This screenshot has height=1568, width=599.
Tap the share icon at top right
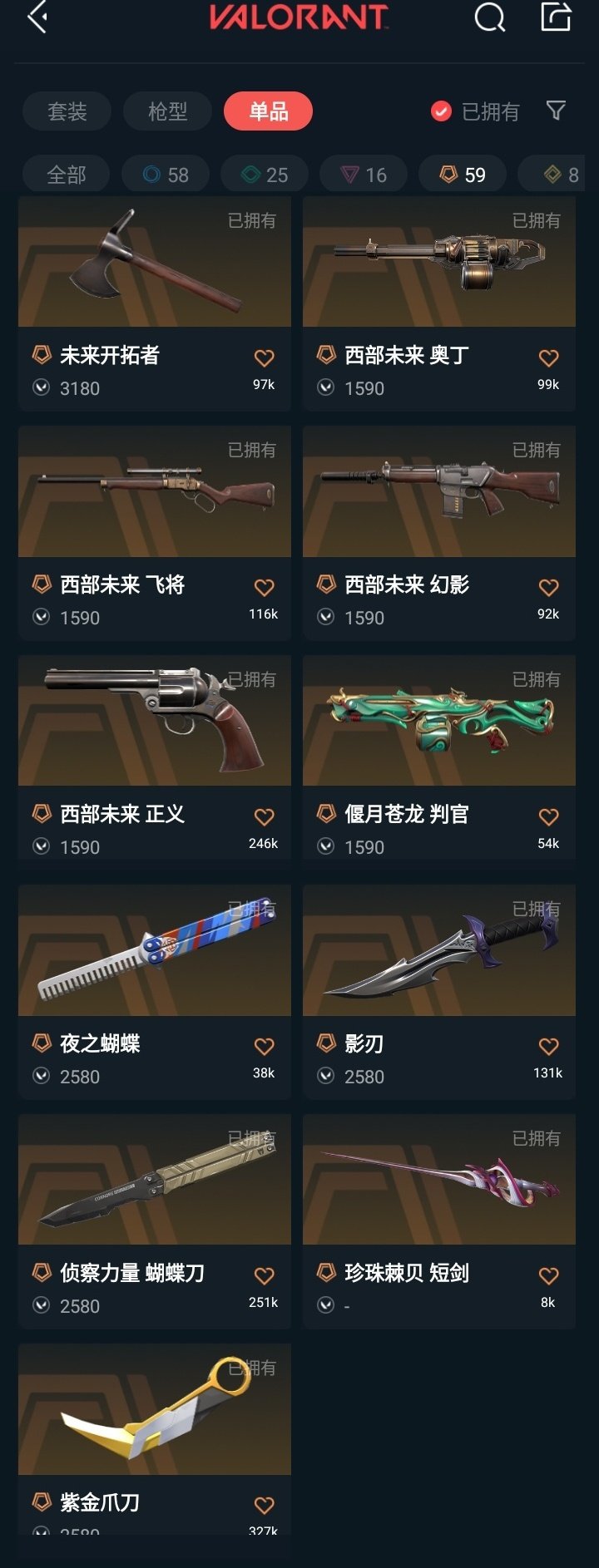tap(556, 17)
